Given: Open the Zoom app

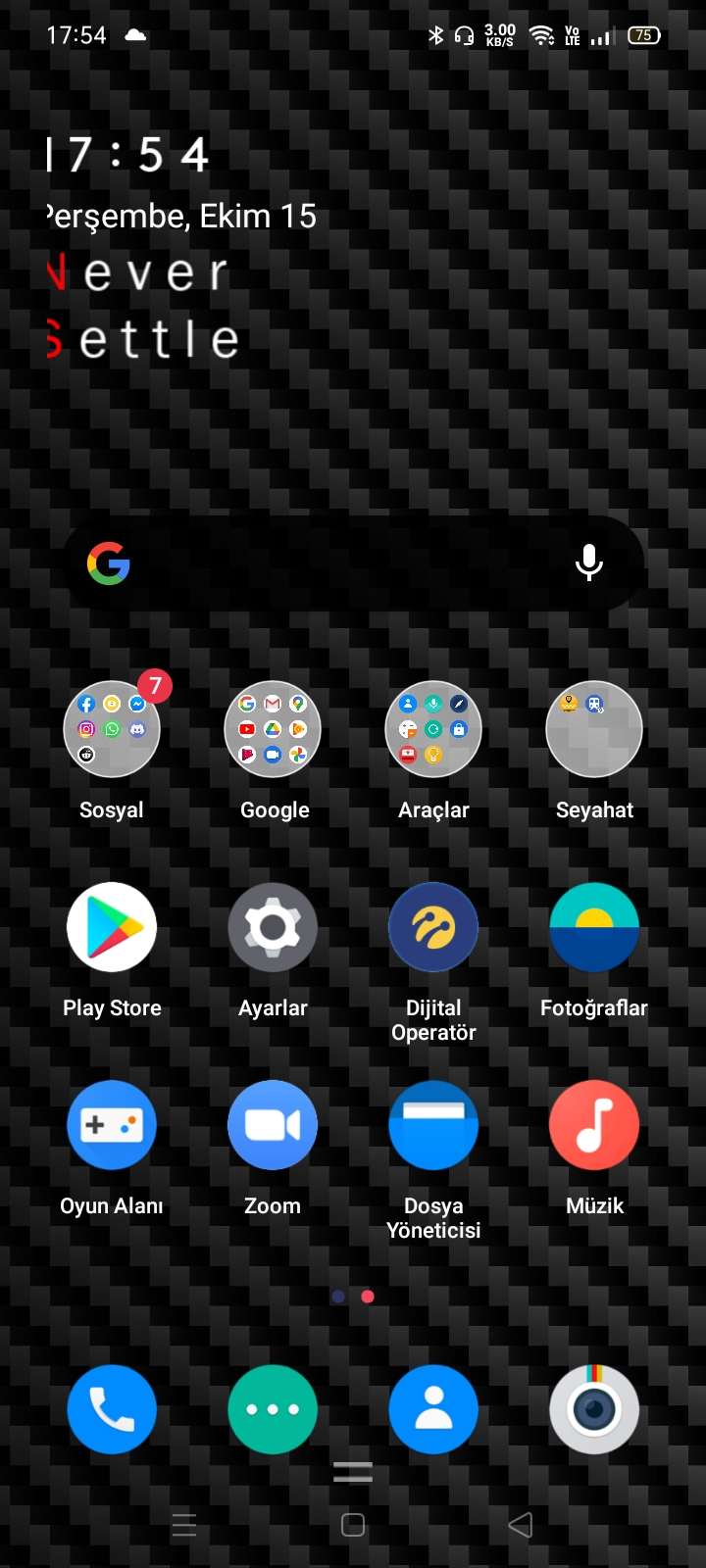Looking at the screenshot, I should click(273, 1126).
